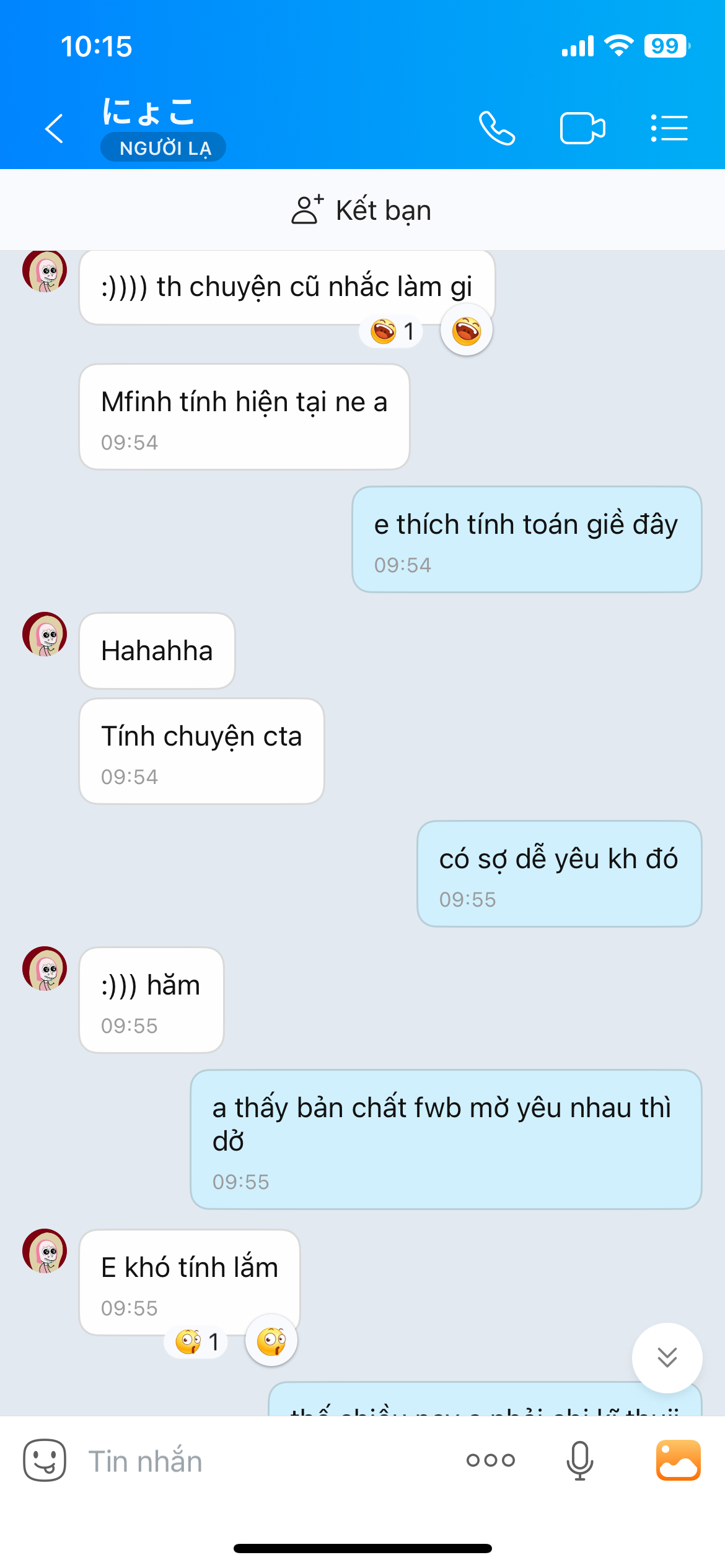The width and height of the screenshot is (725, 1568).
Task: Tap Kết bạn to add friend
Action: pyautogui.click(x=362, y=210)
